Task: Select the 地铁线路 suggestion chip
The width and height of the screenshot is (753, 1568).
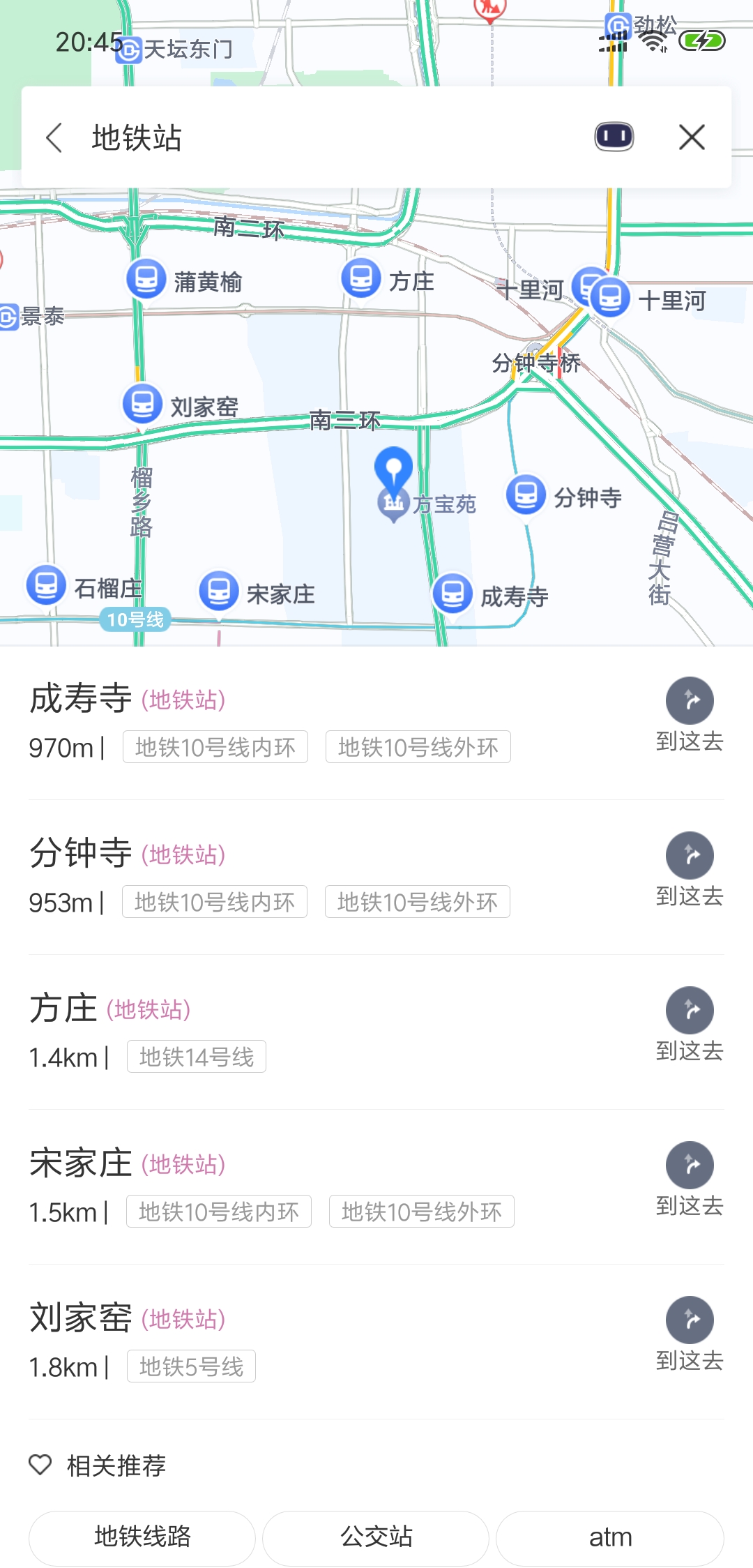Action: tap(142, 1537)
